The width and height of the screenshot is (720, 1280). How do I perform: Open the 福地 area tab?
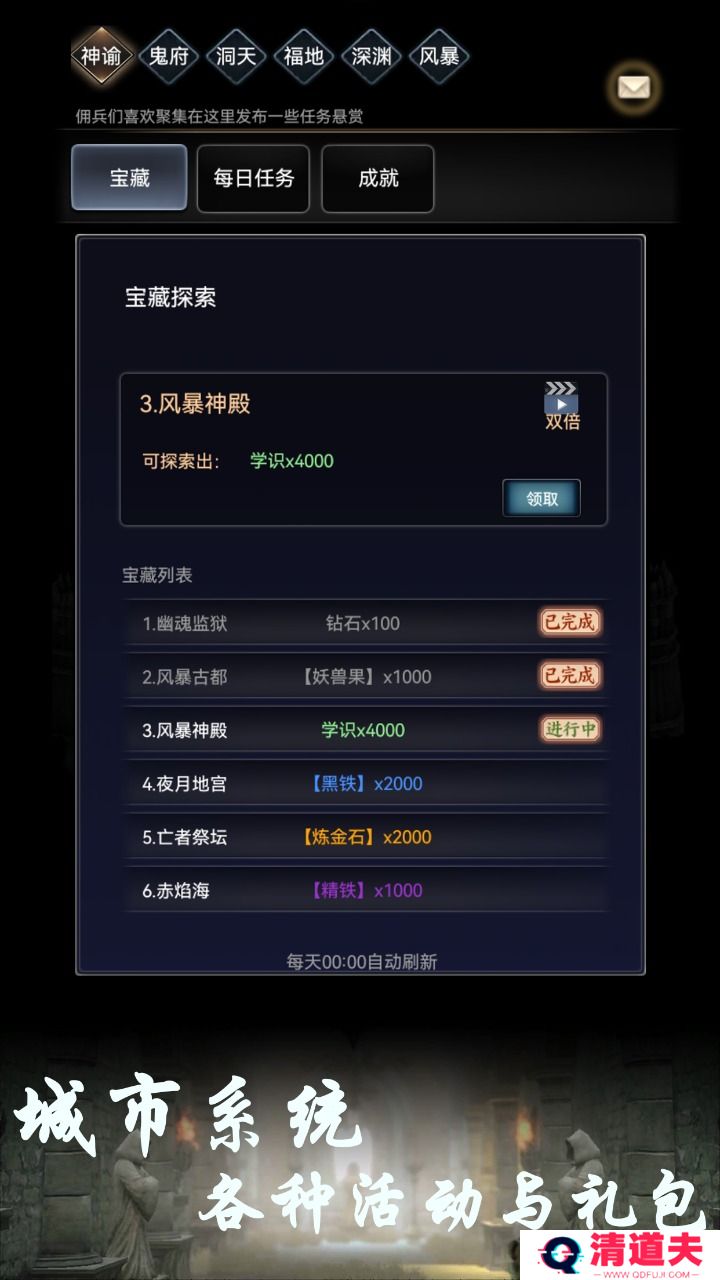pos(303,56)
